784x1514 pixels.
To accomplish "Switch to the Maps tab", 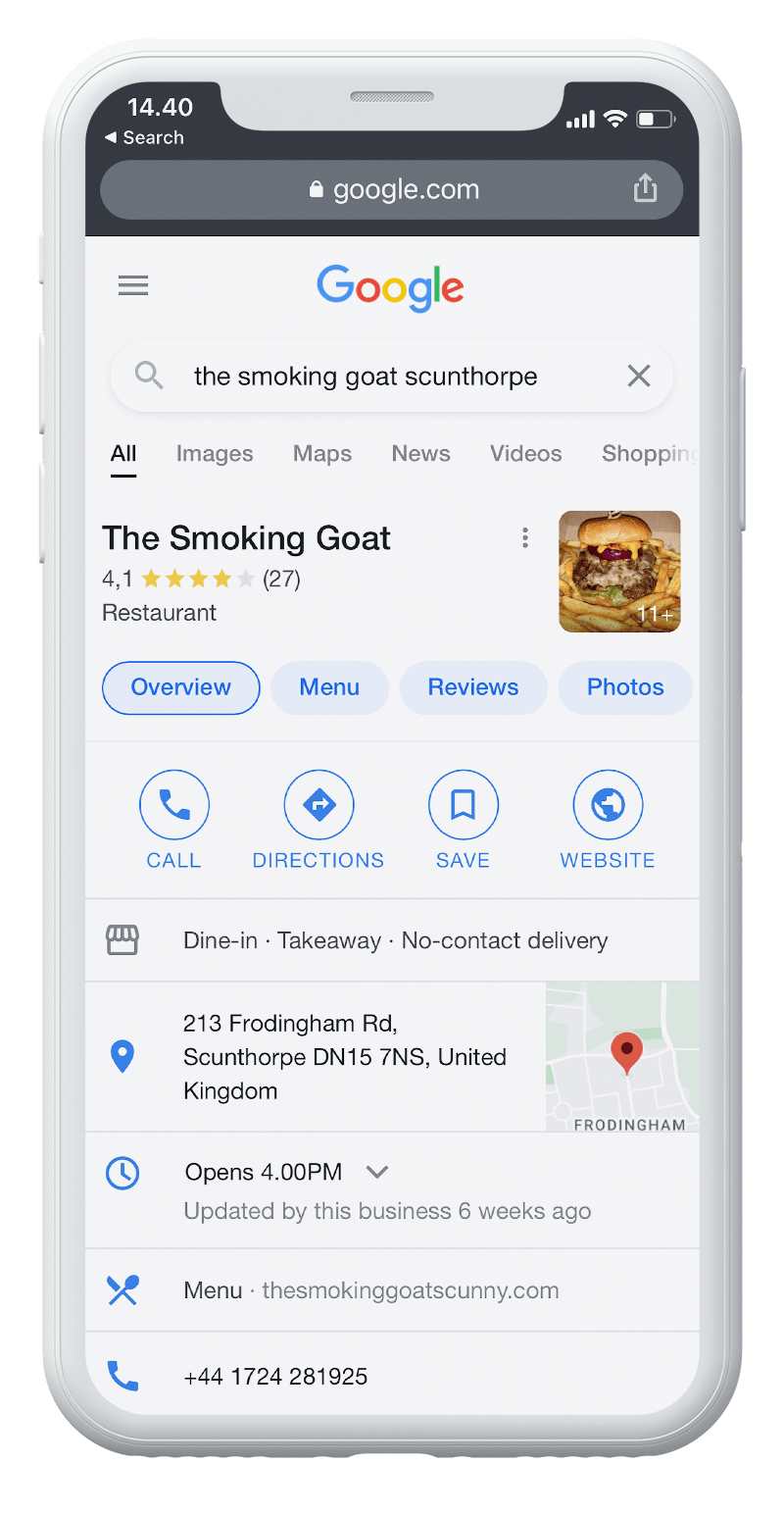I will (x=322, y=454).
